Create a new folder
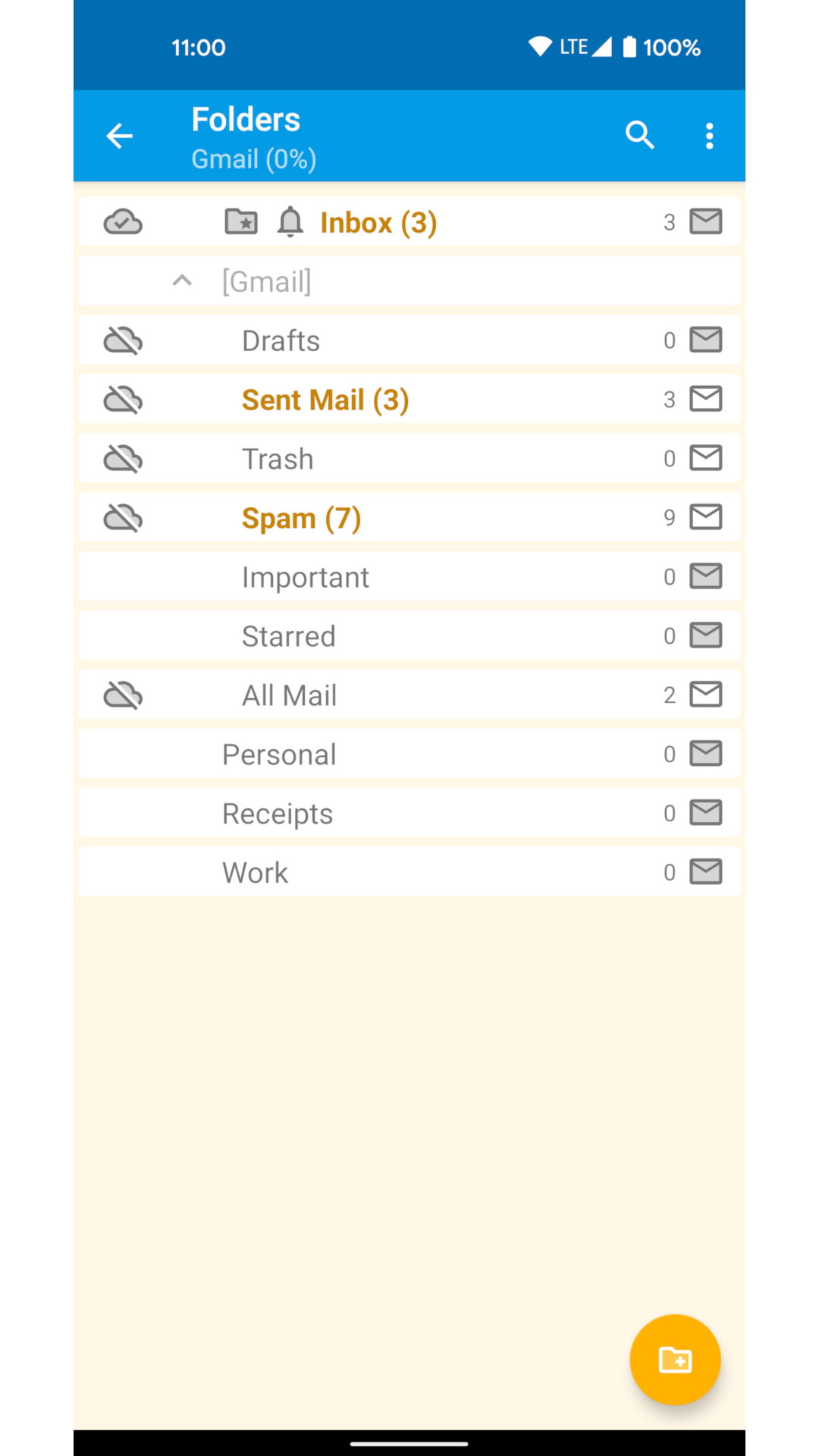Image resolution: width=819 pixels, height=1456 pixels. tap(675, 1360)
